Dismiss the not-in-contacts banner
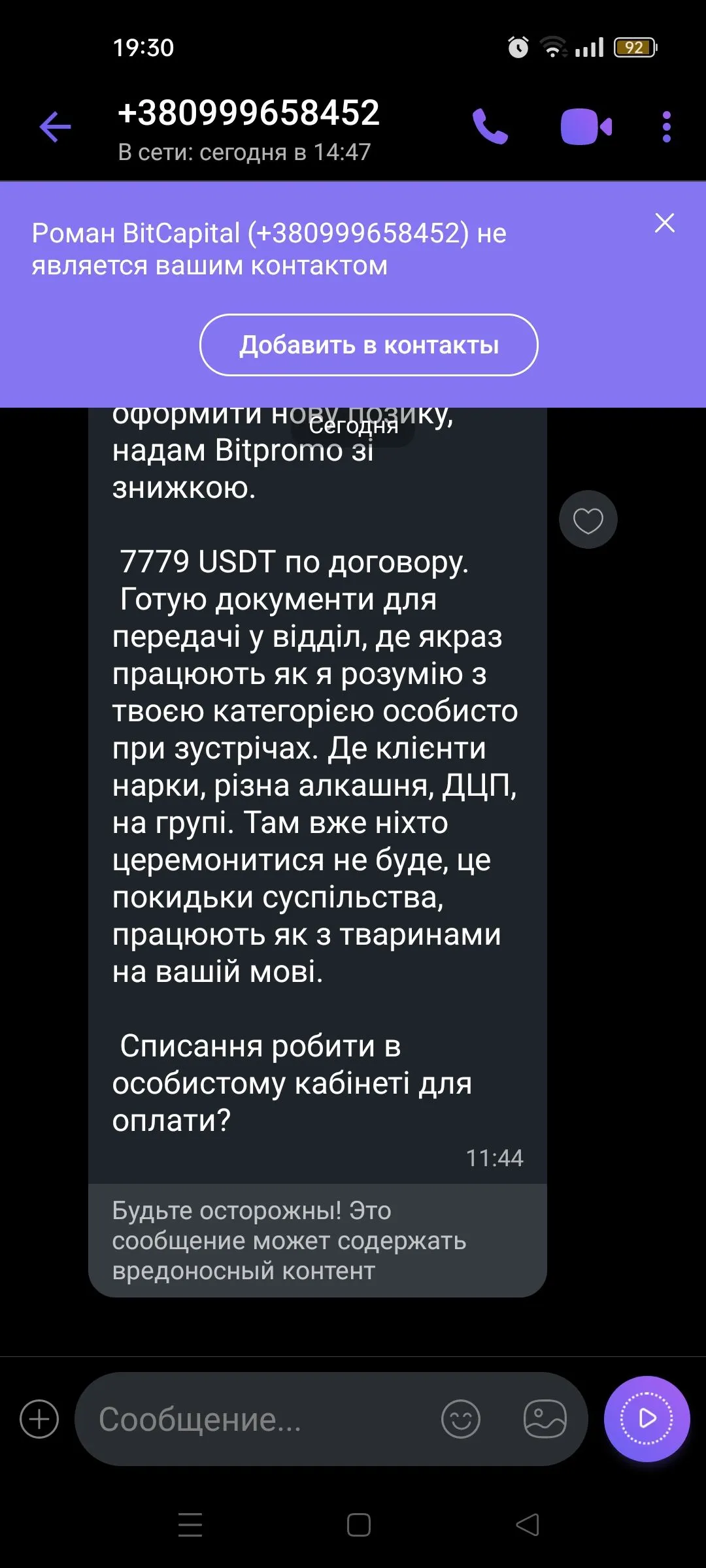The image size is (706, 1568). (x=664, y=223)
